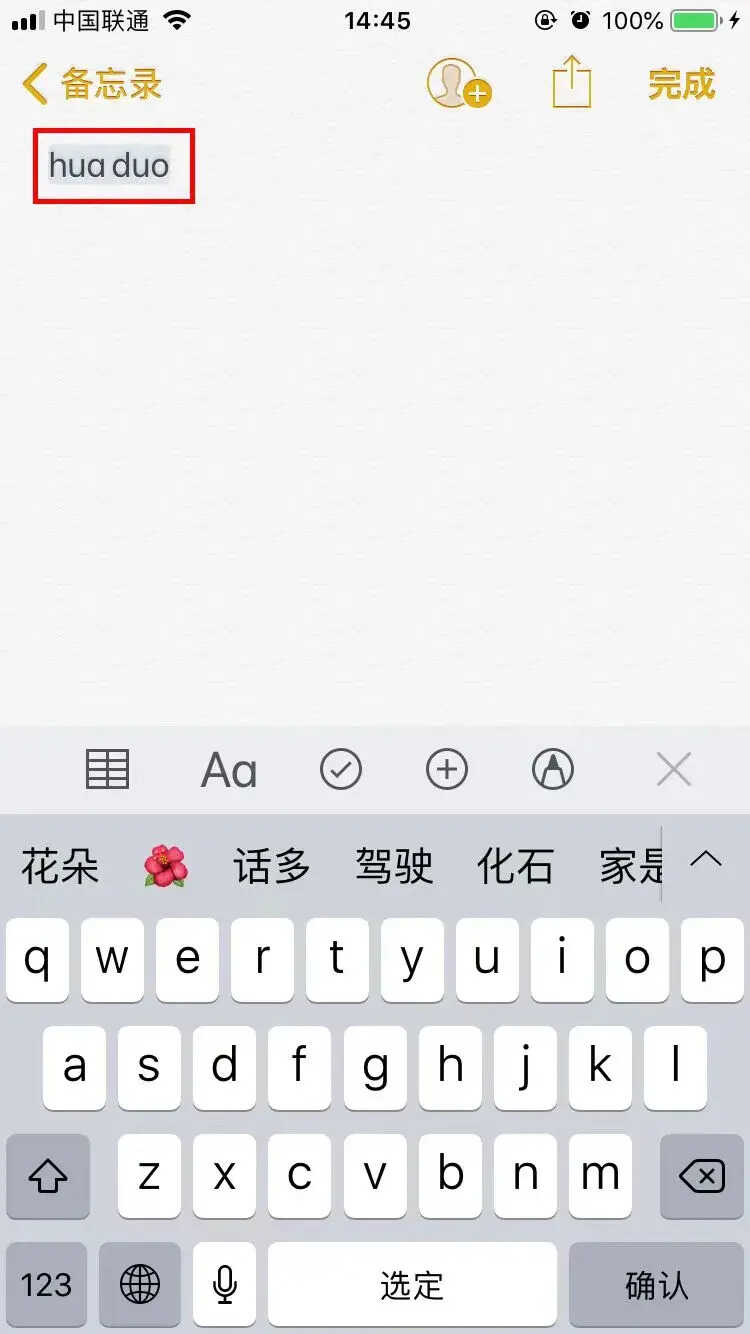
Task: Add a checklist with the checkmark icon
Action: pyautogui.click(x=341, y=770)
